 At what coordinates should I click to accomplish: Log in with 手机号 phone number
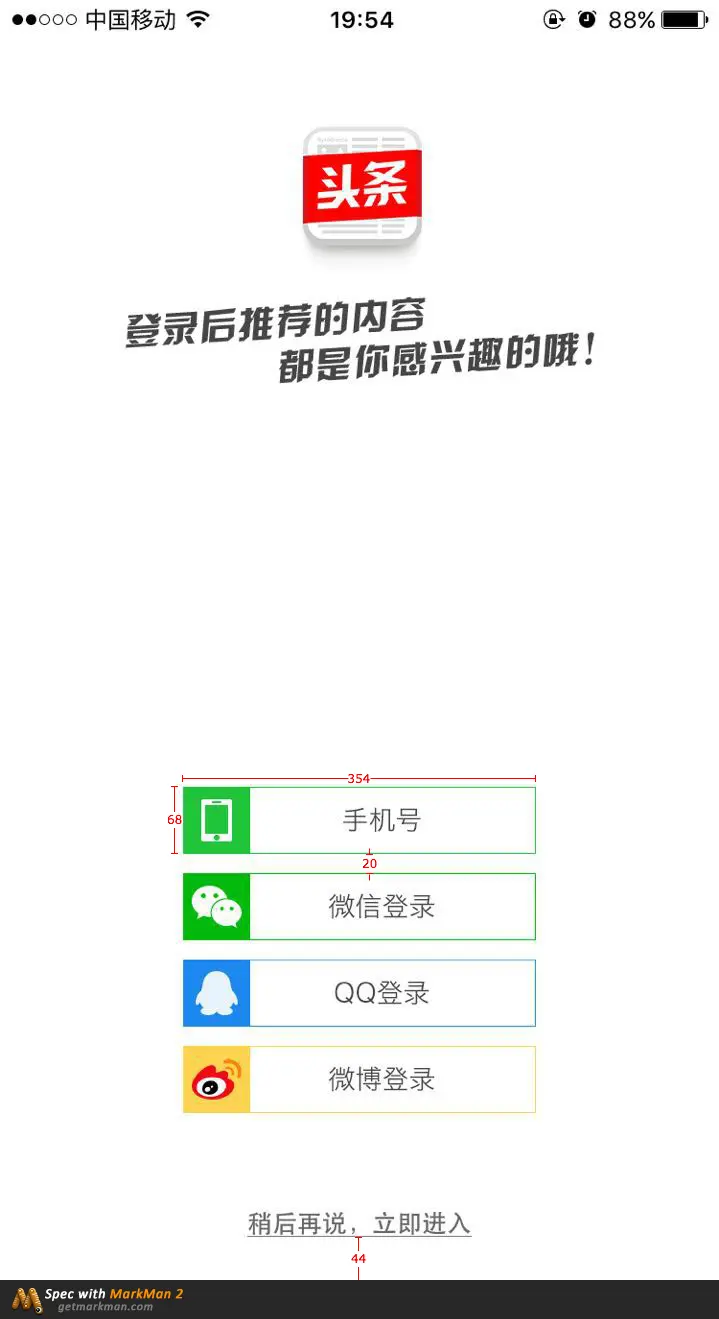pyautogui.click(x=359, y=820)
